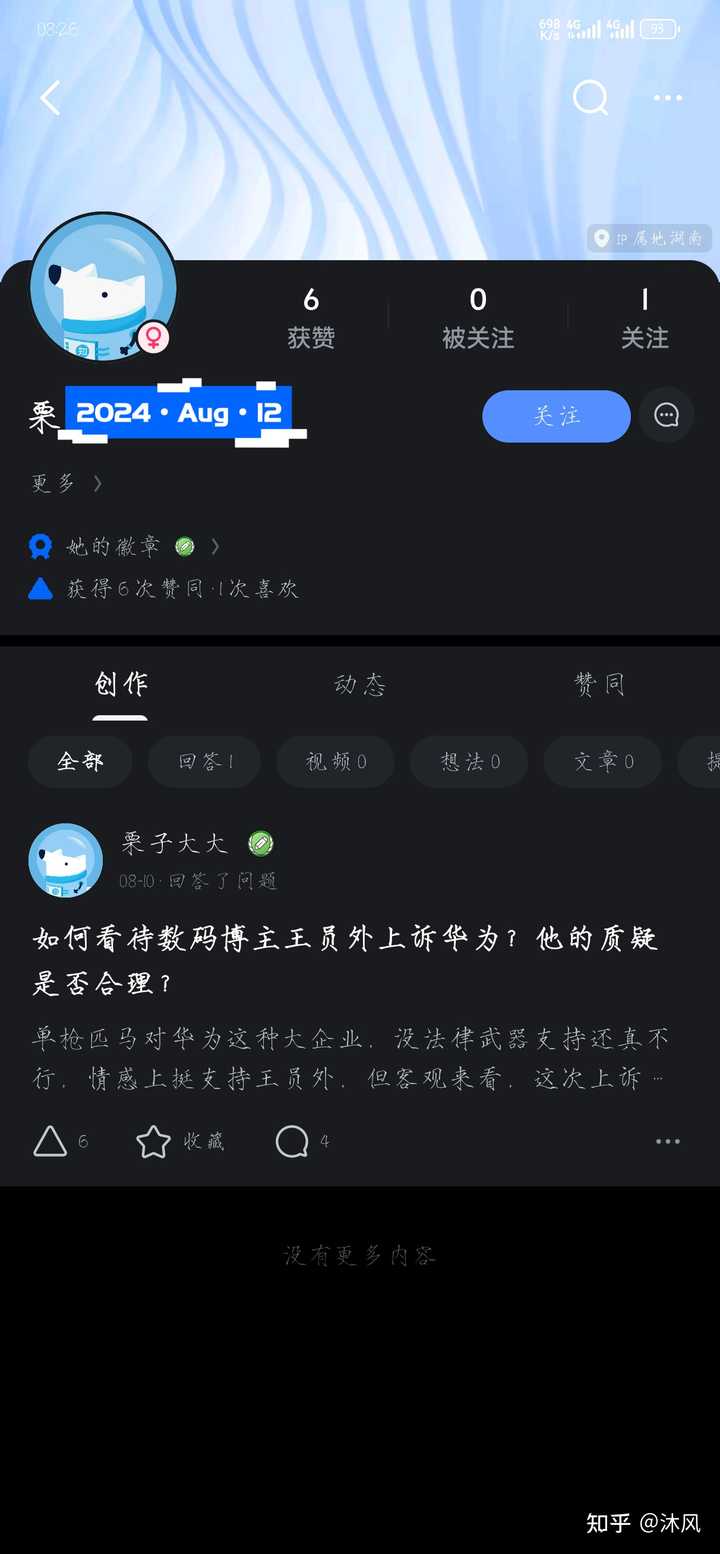Filter by 回答 1 chip
The height and width of the screenshot is (1554, 720).
[205, 762]
